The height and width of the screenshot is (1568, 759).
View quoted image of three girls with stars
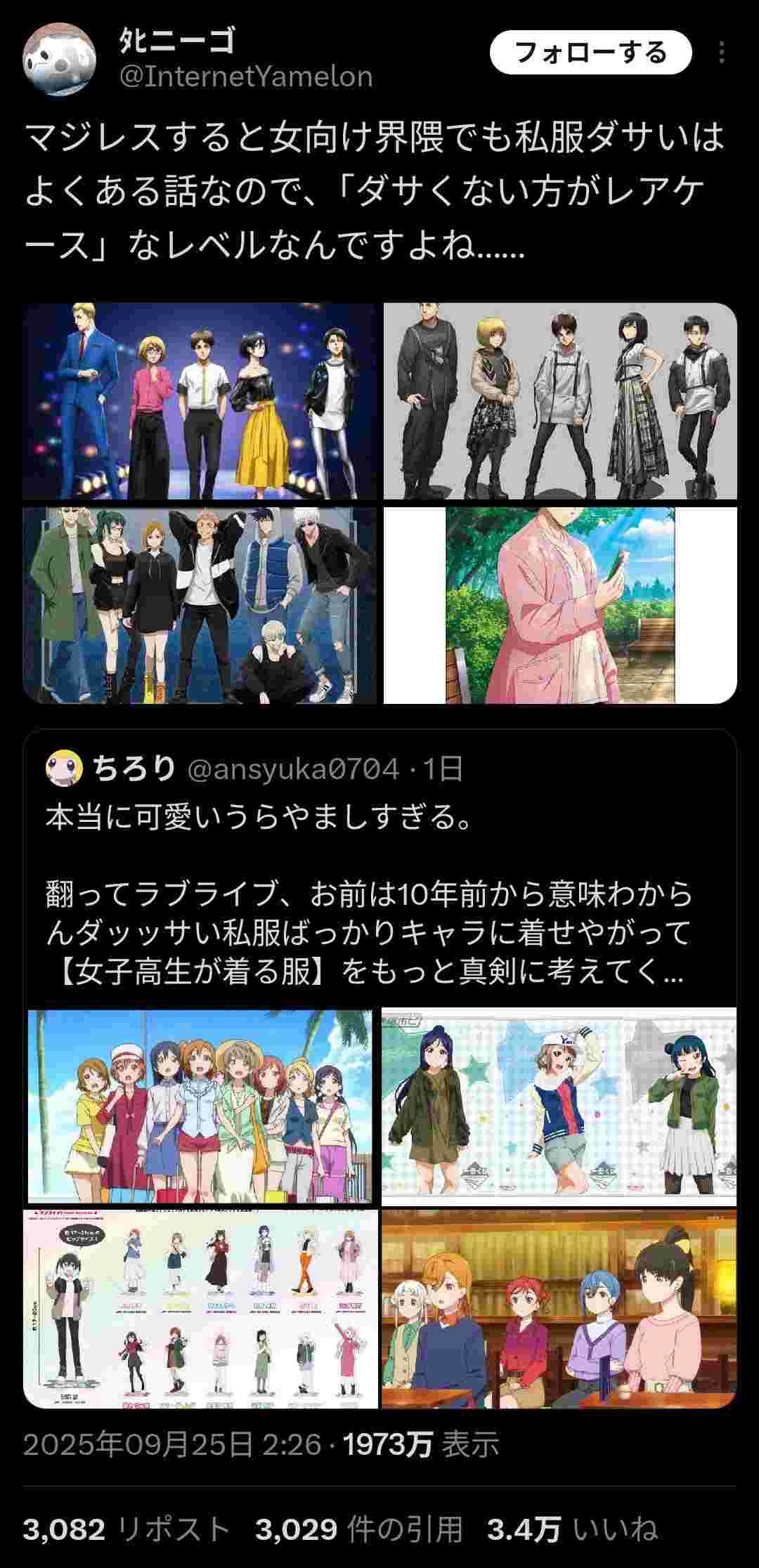pyautogui.click(x=559, y=1107)
